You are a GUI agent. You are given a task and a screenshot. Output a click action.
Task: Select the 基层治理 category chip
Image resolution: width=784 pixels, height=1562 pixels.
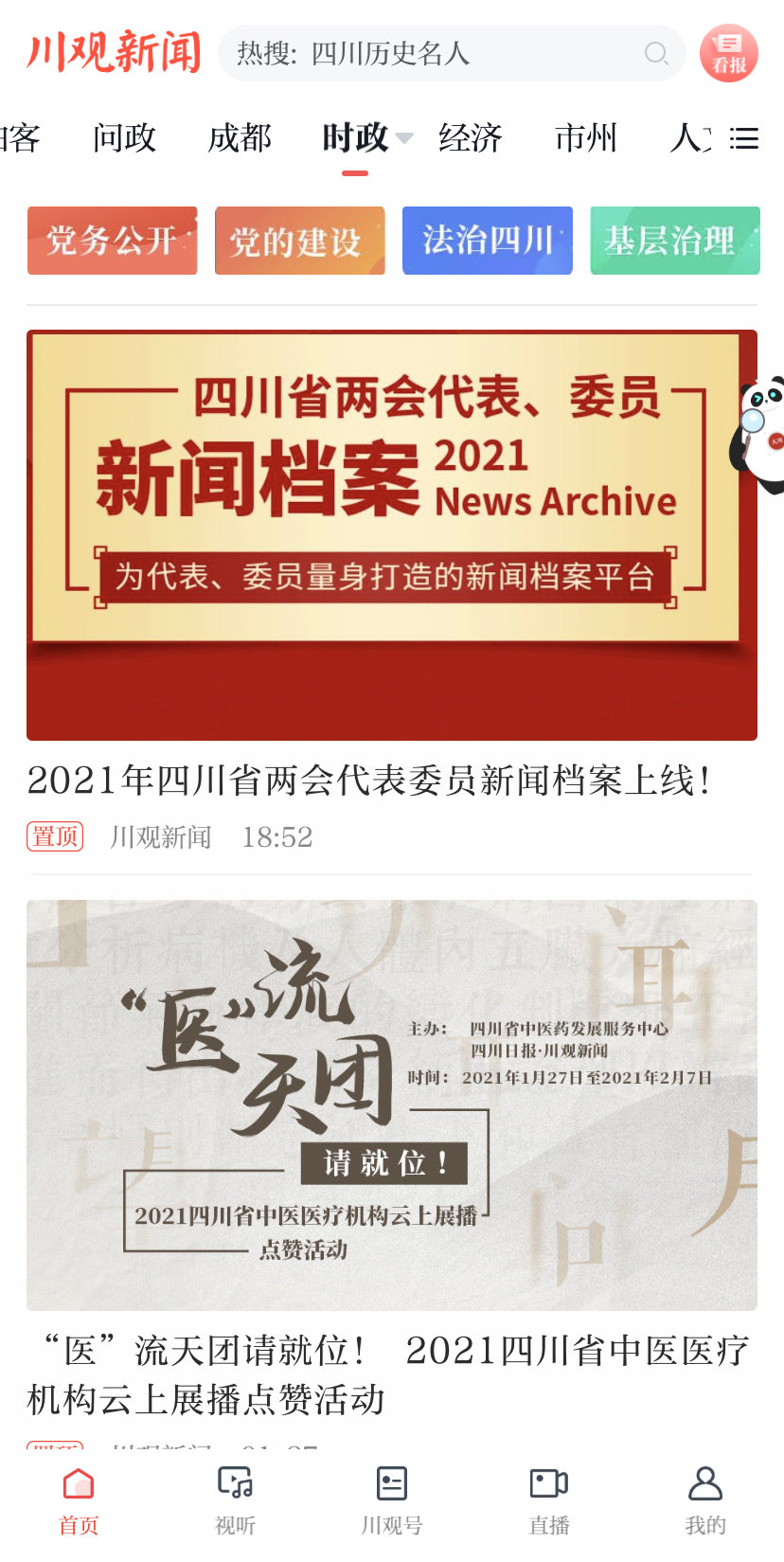(x=674, y=241)
